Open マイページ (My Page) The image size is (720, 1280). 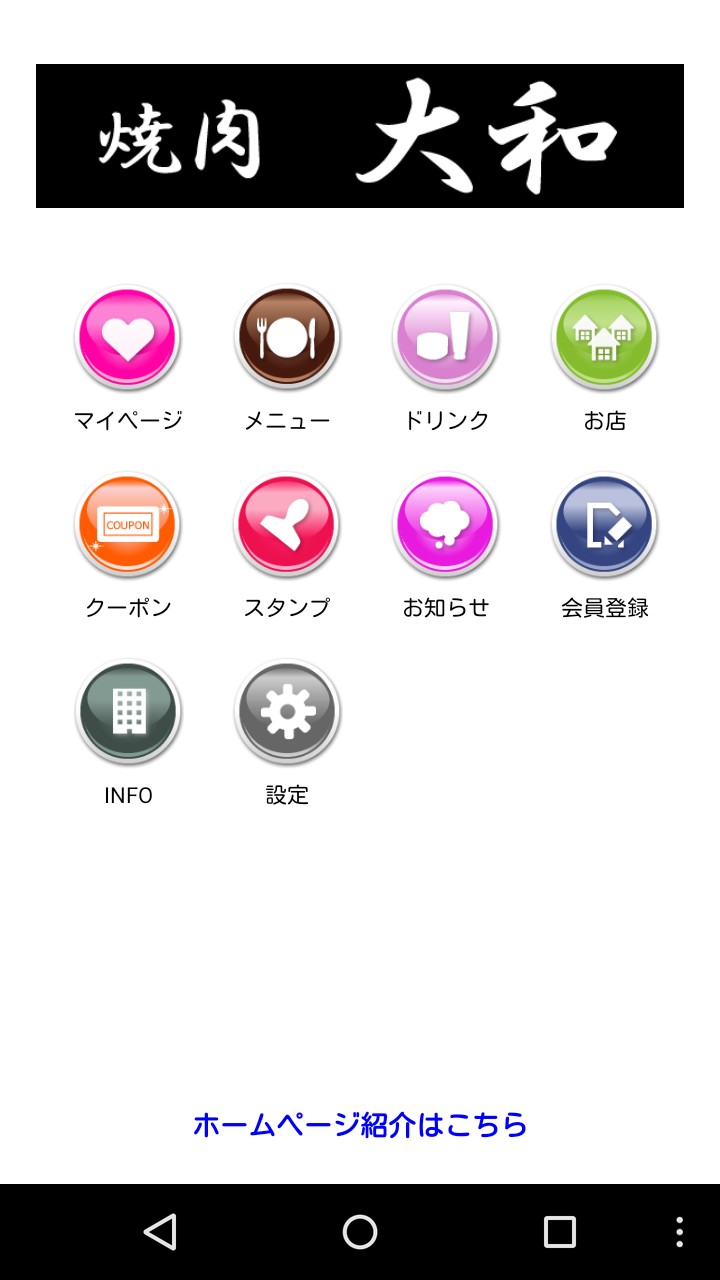(128, 338)
